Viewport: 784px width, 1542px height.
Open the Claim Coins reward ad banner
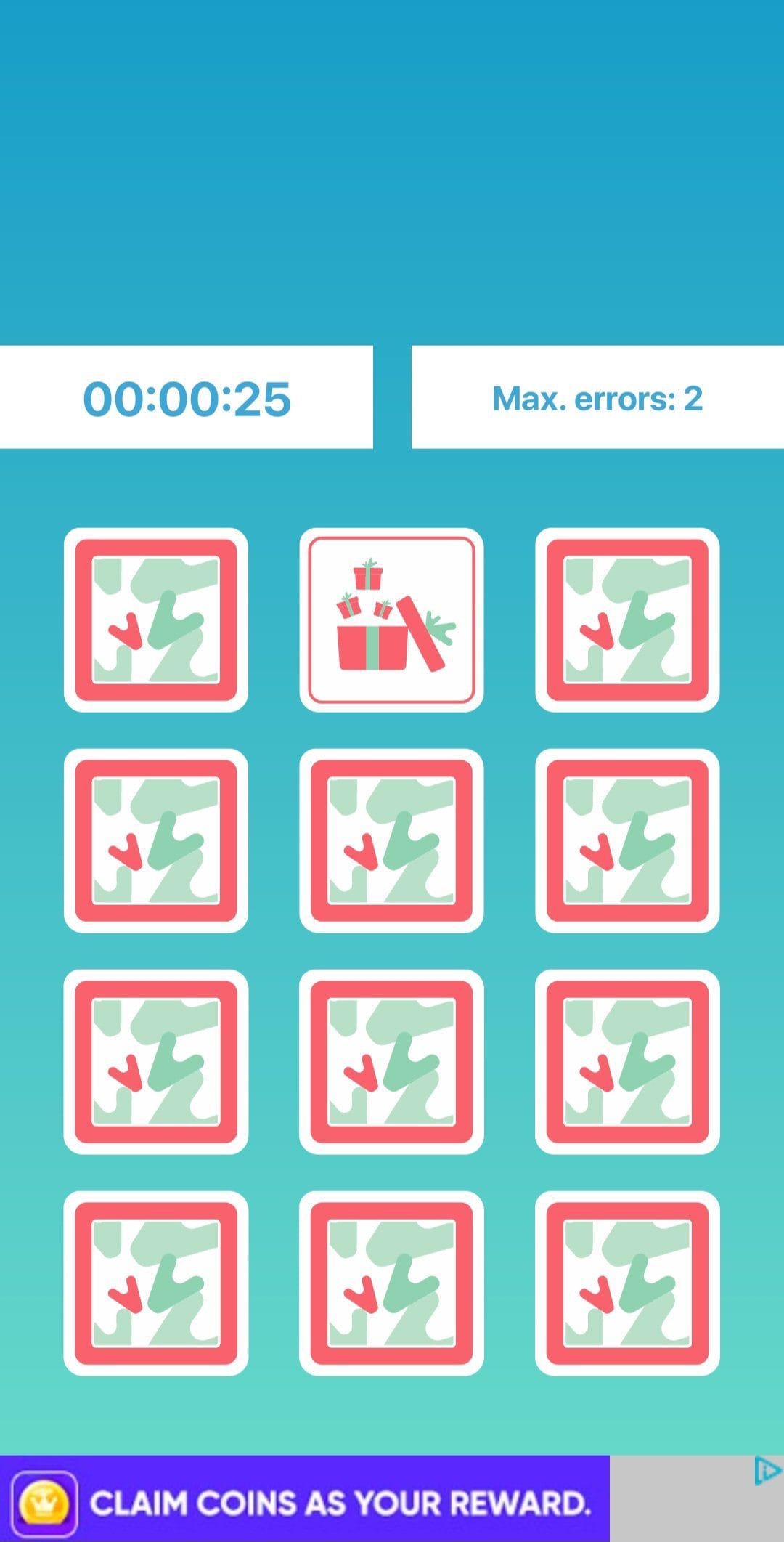coord(305,1498)
